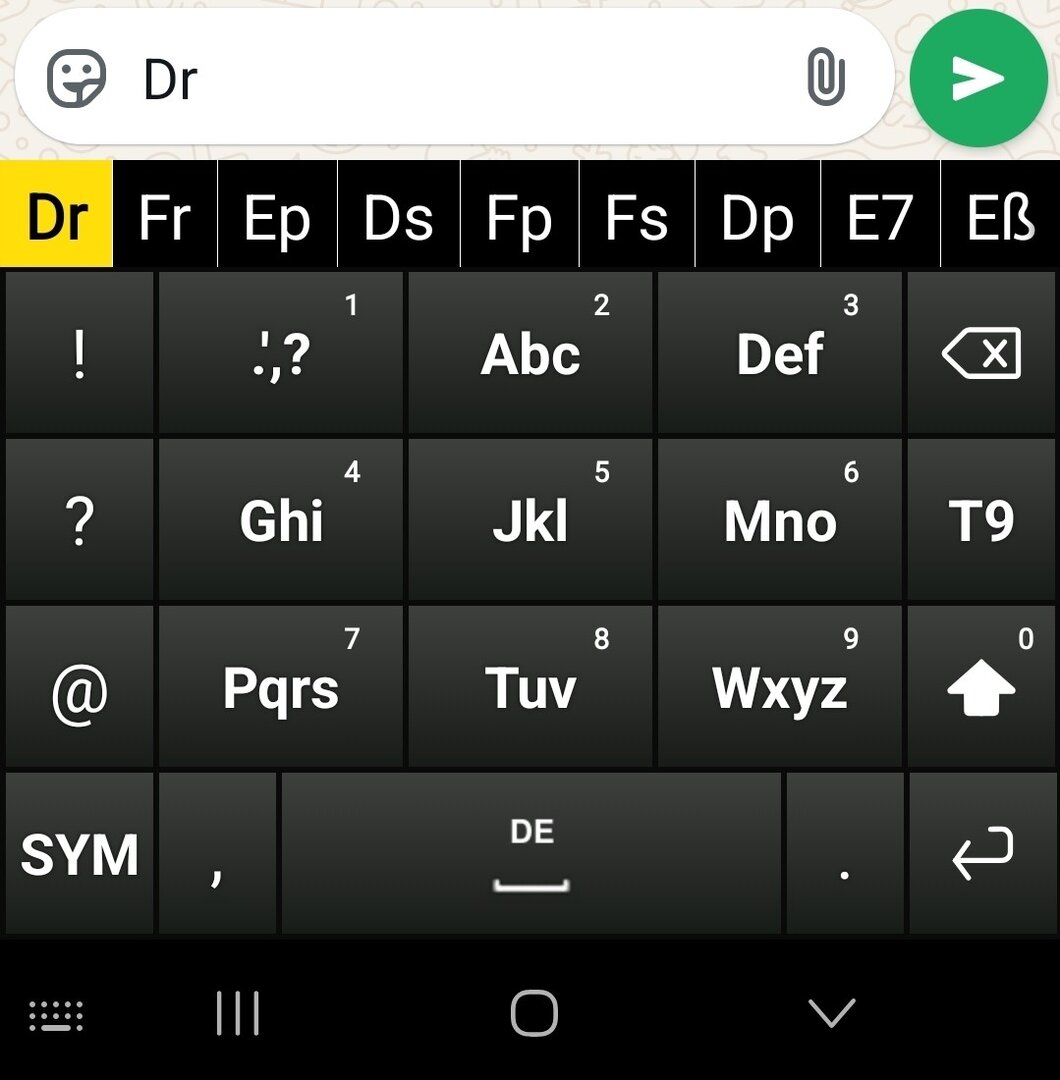Insert the @ symbol key
The width and height of the screenshot is (1060, 1080).
[x=79, y=687]
